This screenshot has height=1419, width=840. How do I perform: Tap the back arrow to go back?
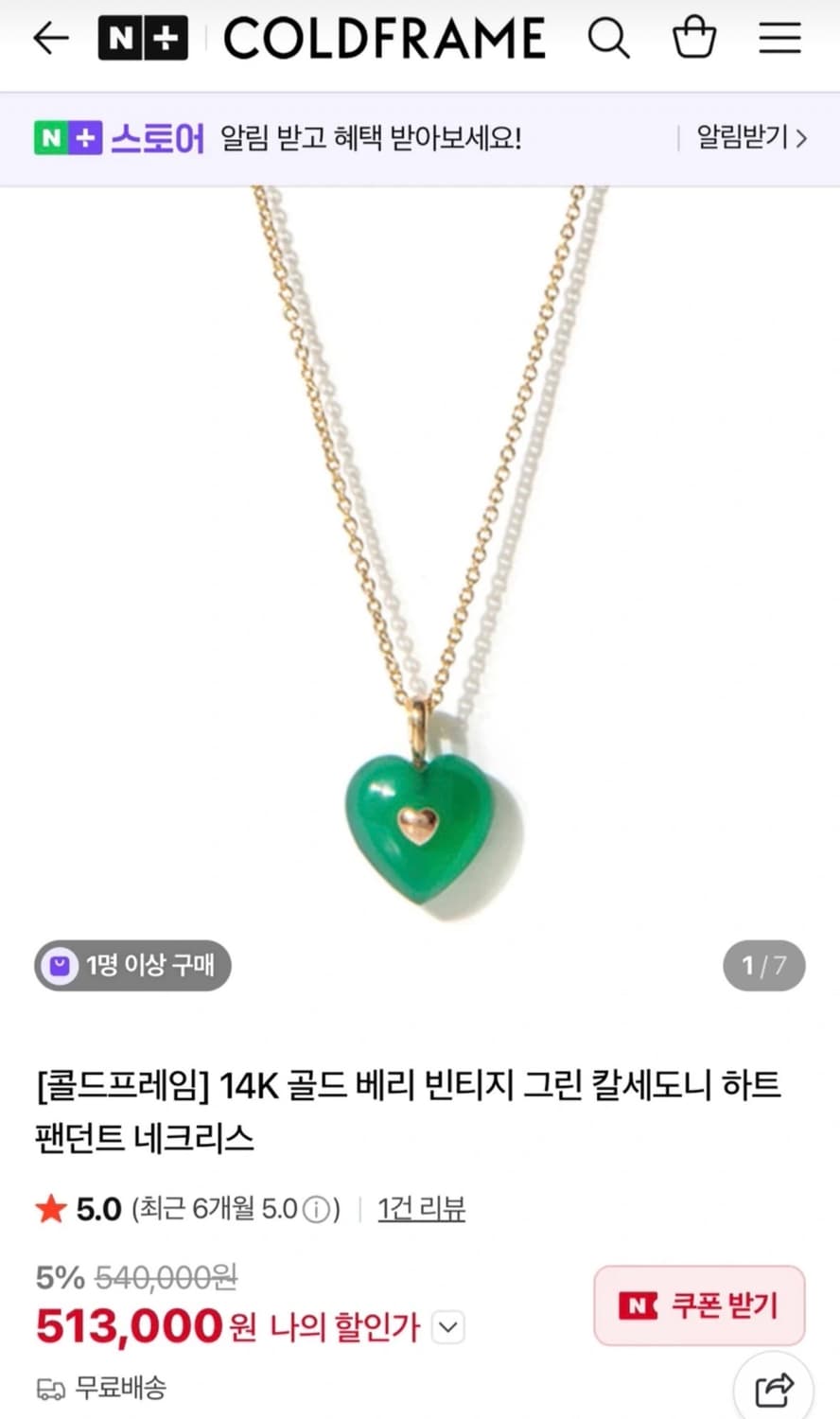pyautogui.click(x=49, y=39)
